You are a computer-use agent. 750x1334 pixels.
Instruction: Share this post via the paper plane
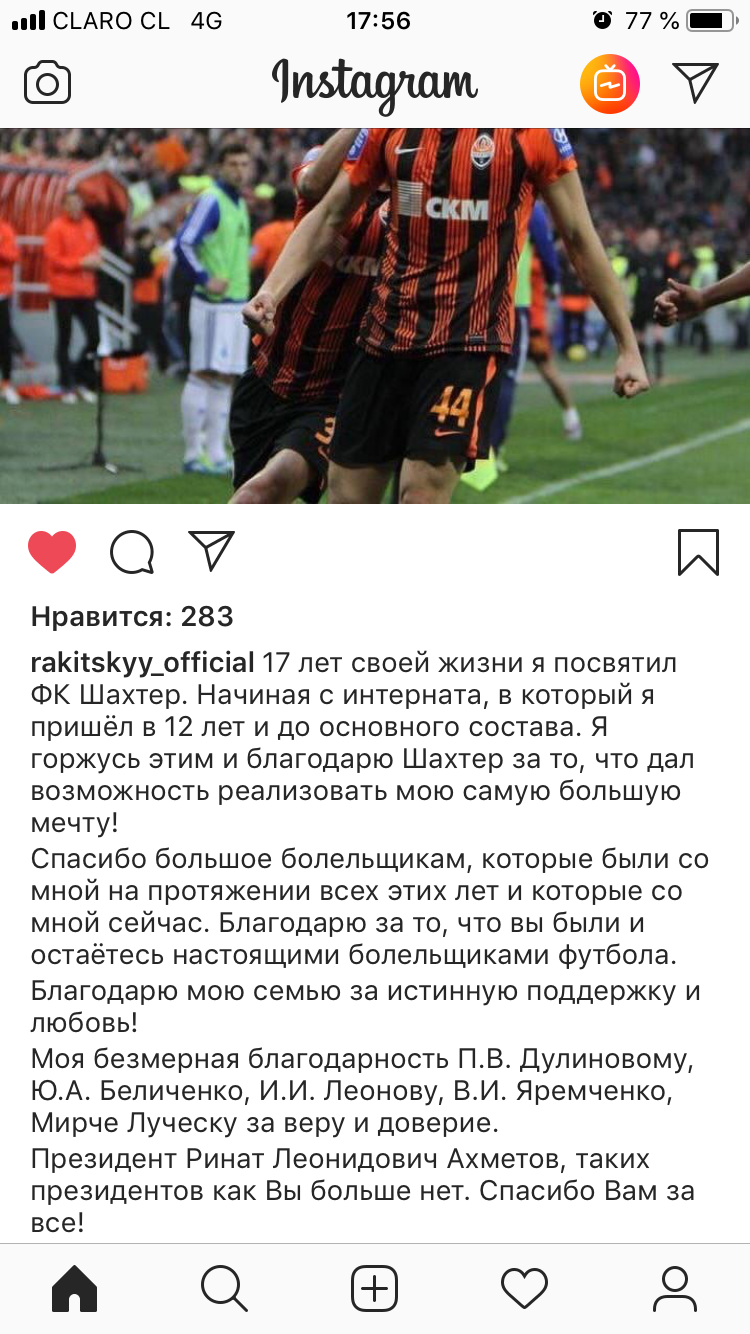tap(211, 550)
